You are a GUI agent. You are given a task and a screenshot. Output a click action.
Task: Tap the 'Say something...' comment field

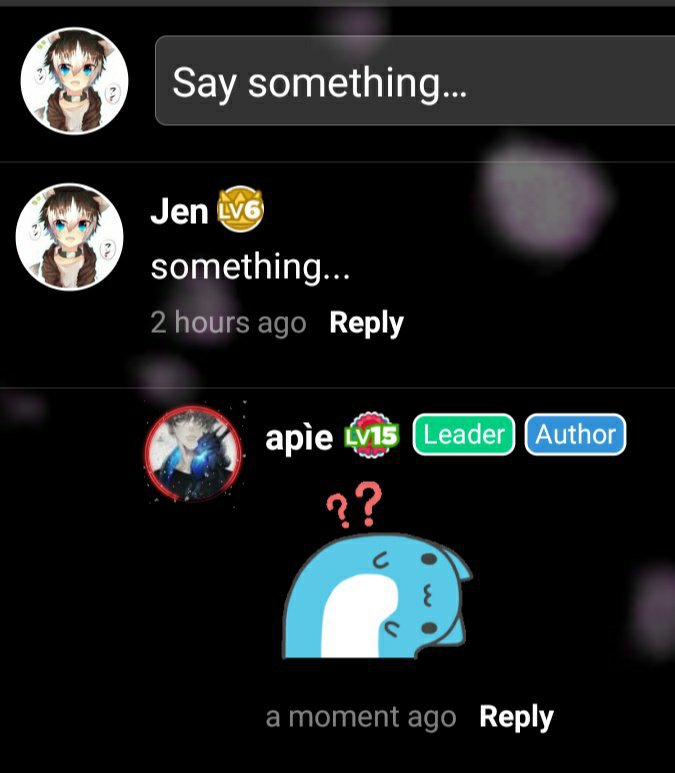415,81
